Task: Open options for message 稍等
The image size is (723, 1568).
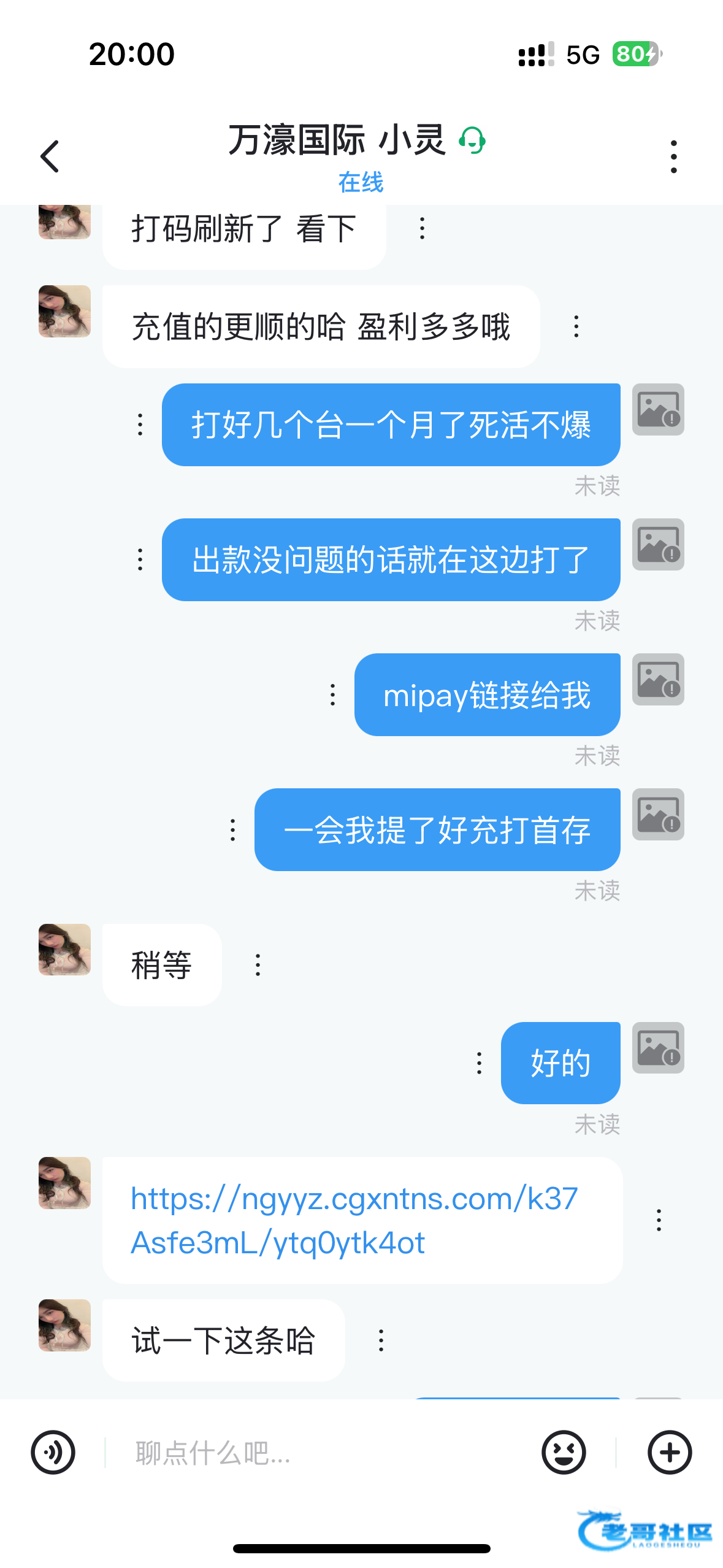Action: point(258,965)
